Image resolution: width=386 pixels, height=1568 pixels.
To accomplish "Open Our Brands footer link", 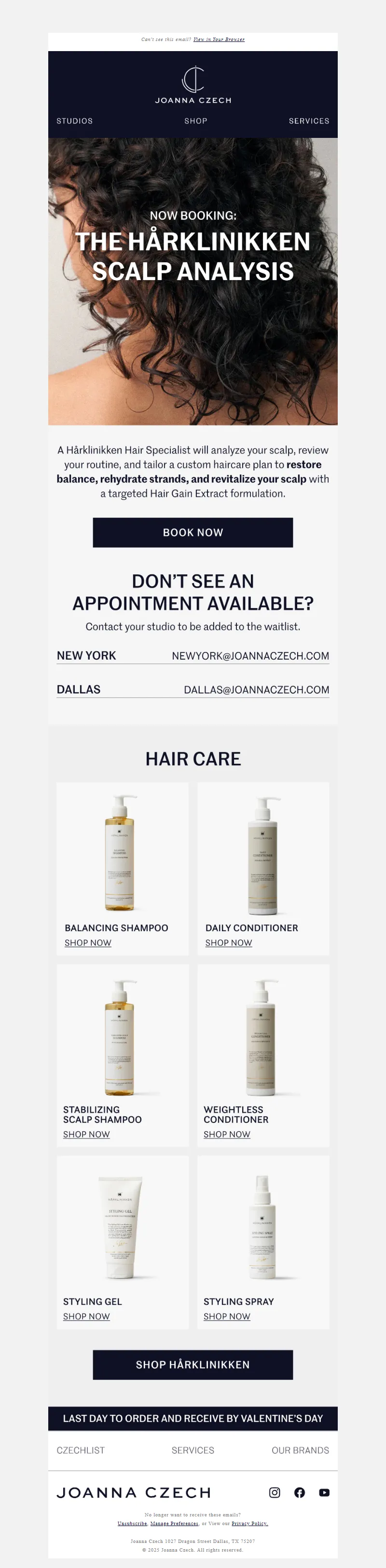I will 300,1450.
